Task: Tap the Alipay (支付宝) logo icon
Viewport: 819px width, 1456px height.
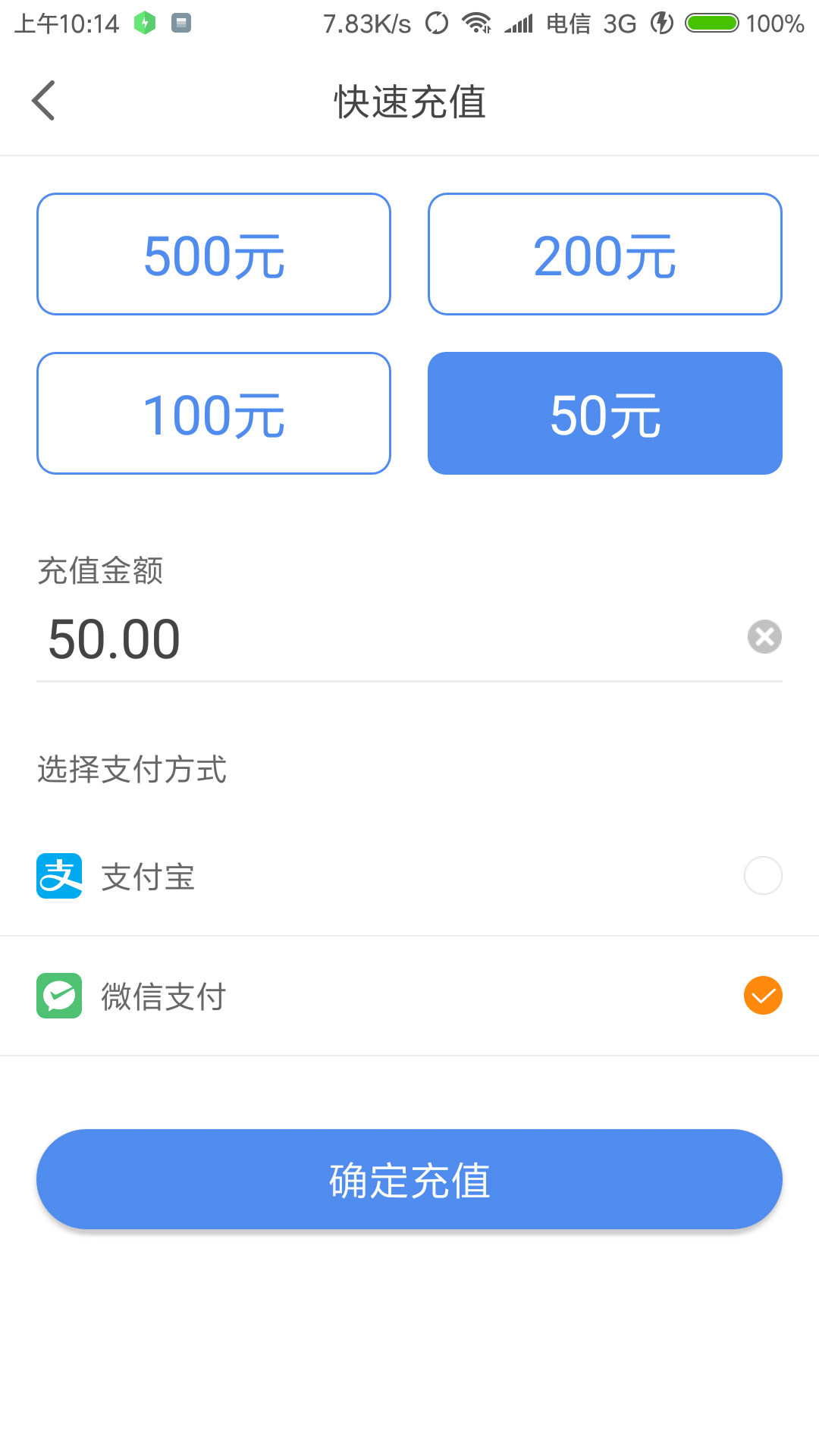Action: 58,876
